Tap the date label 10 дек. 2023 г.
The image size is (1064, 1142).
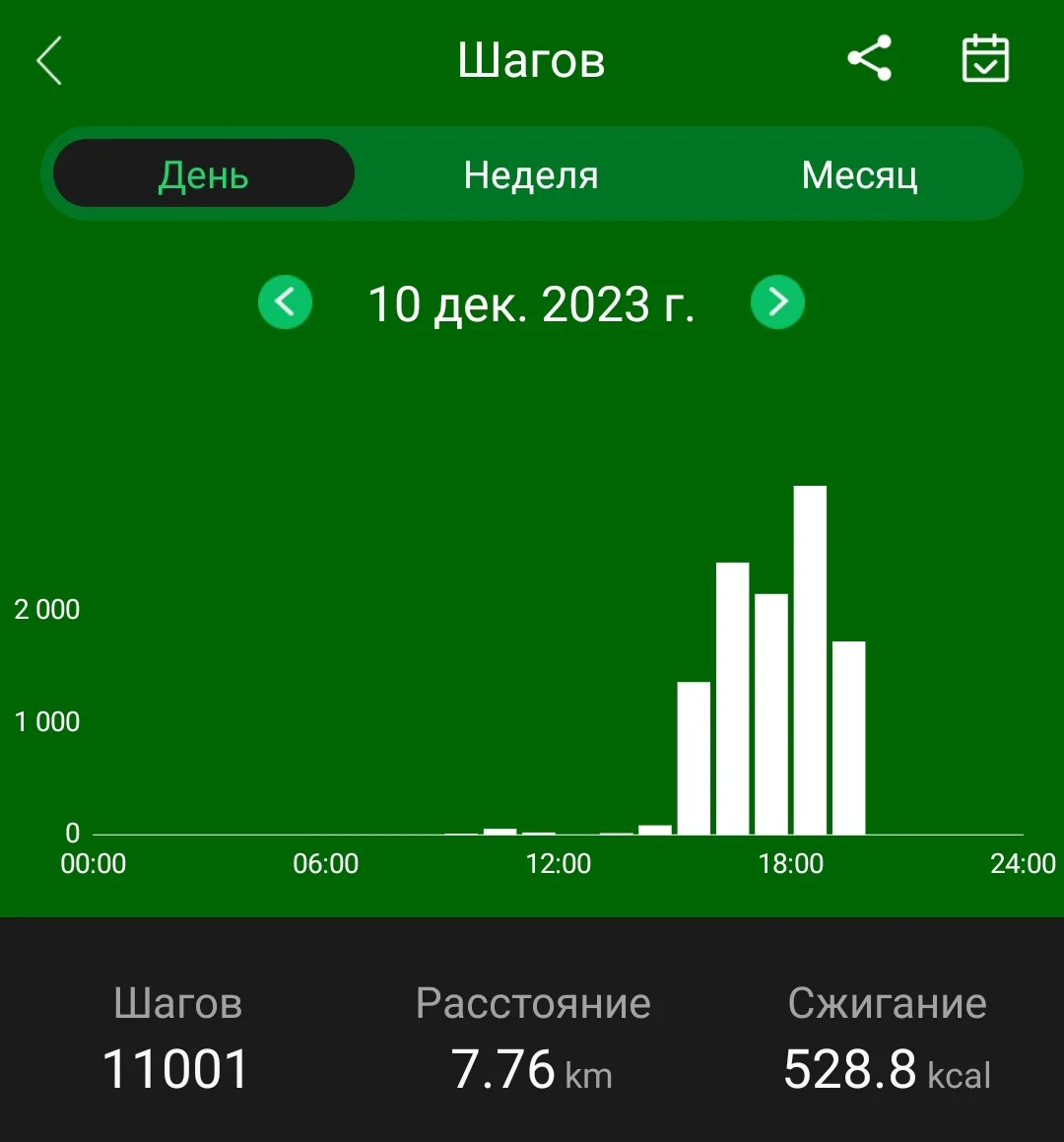tap(531, 303)
